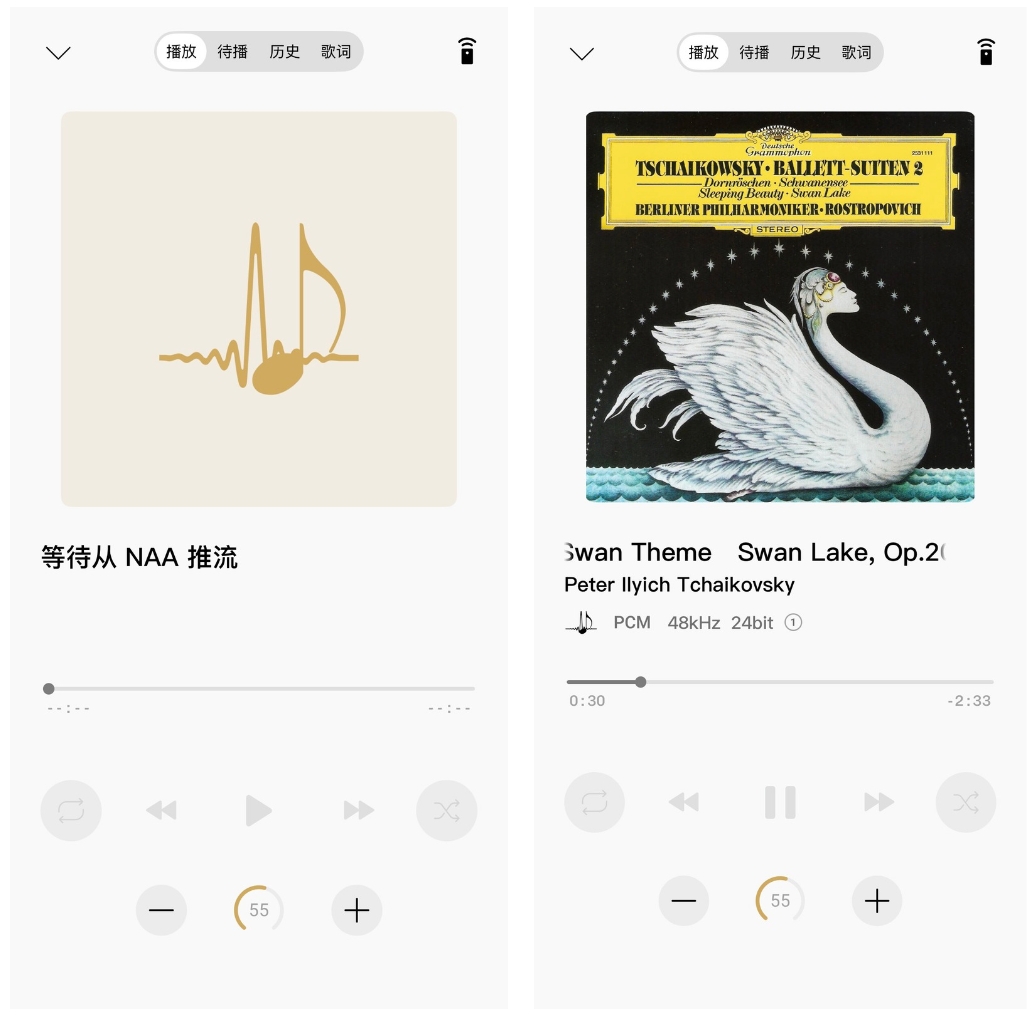The height and width of the screenshot is (1018, 1035).
Task: Open 待播 queue tab on 等待从 NAA 推流 screen
Action: (233, 51)
